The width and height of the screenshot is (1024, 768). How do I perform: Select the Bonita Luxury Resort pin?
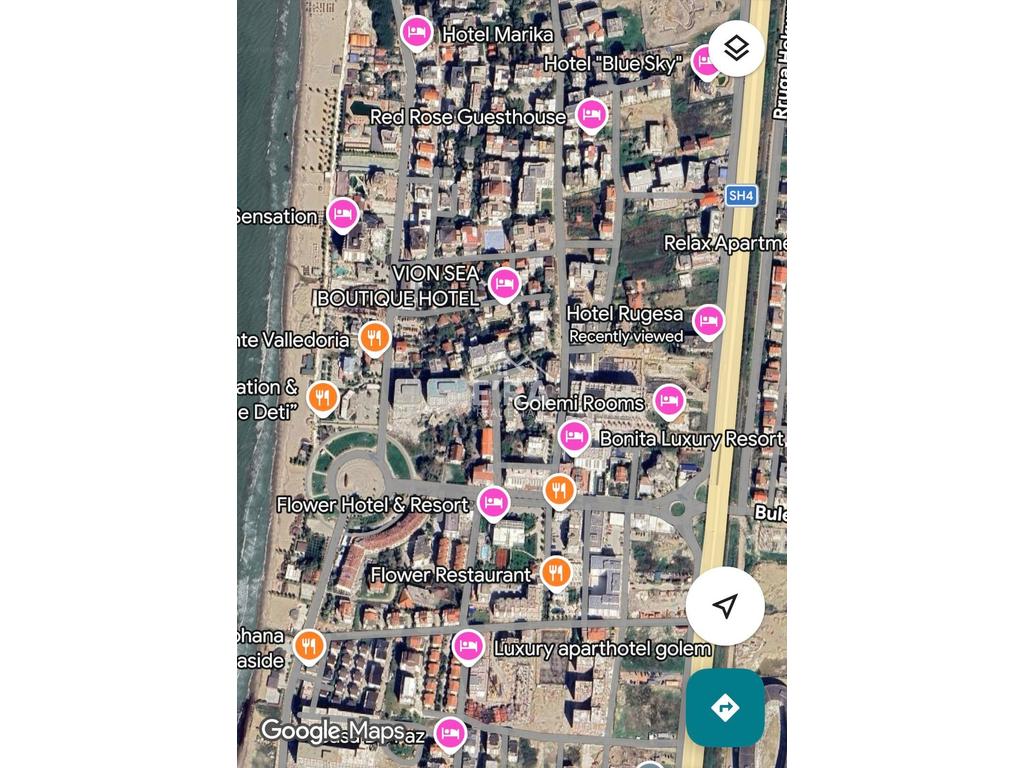point(573,437)
